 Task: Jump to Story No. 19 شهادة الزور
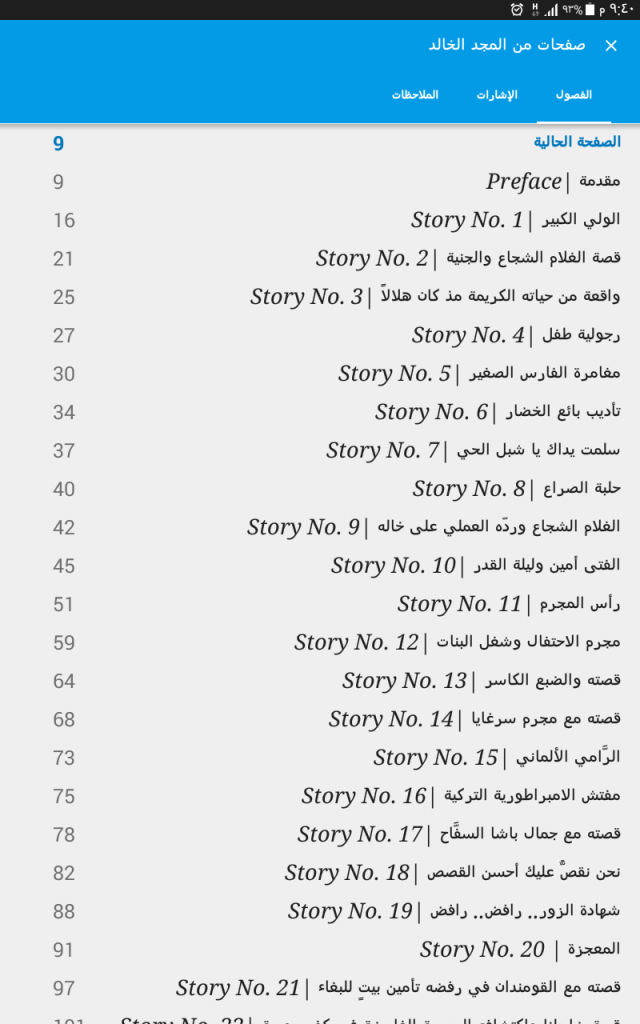click(320, 912)
